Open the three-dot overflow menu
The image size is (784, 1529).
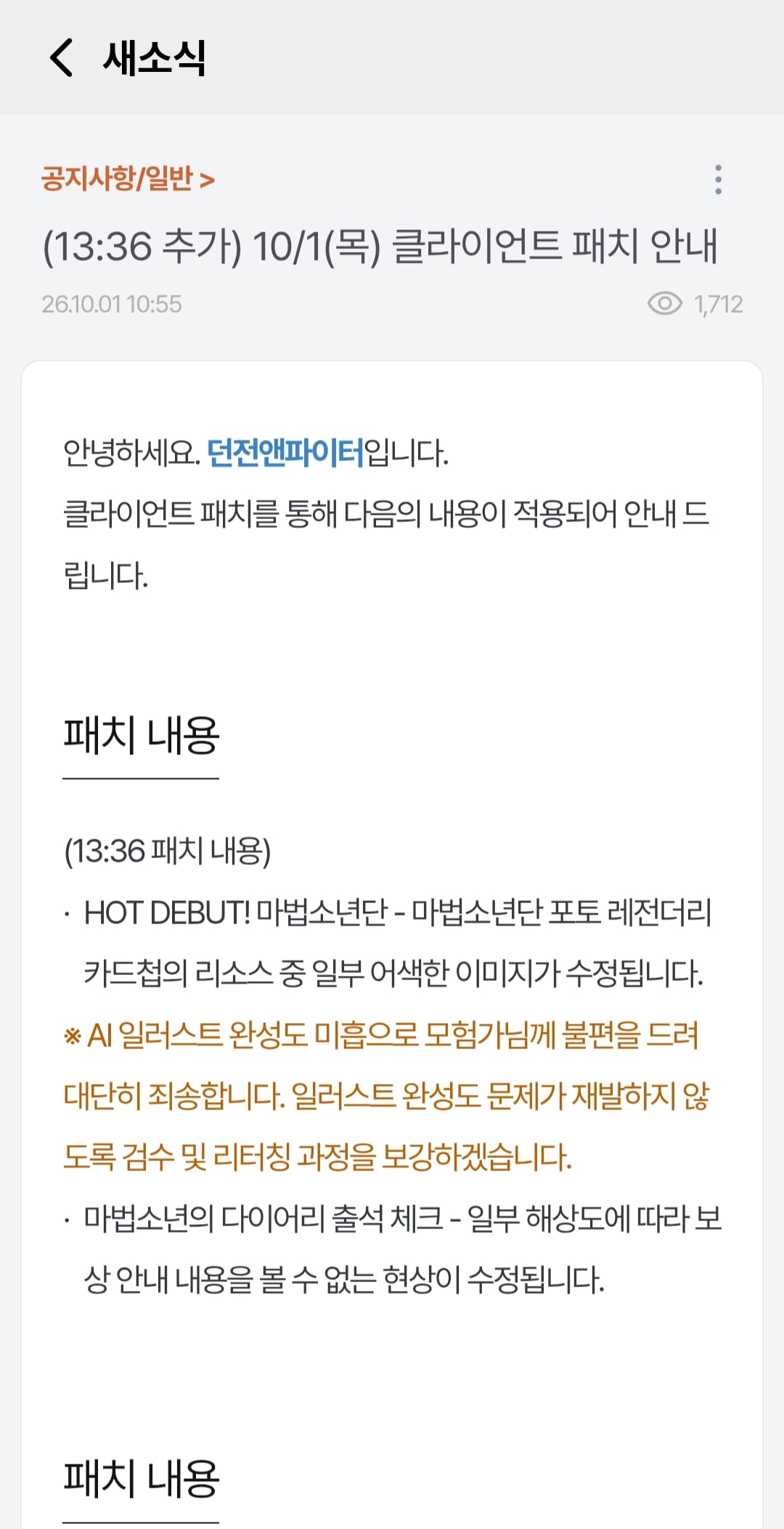tap(718, 179)
